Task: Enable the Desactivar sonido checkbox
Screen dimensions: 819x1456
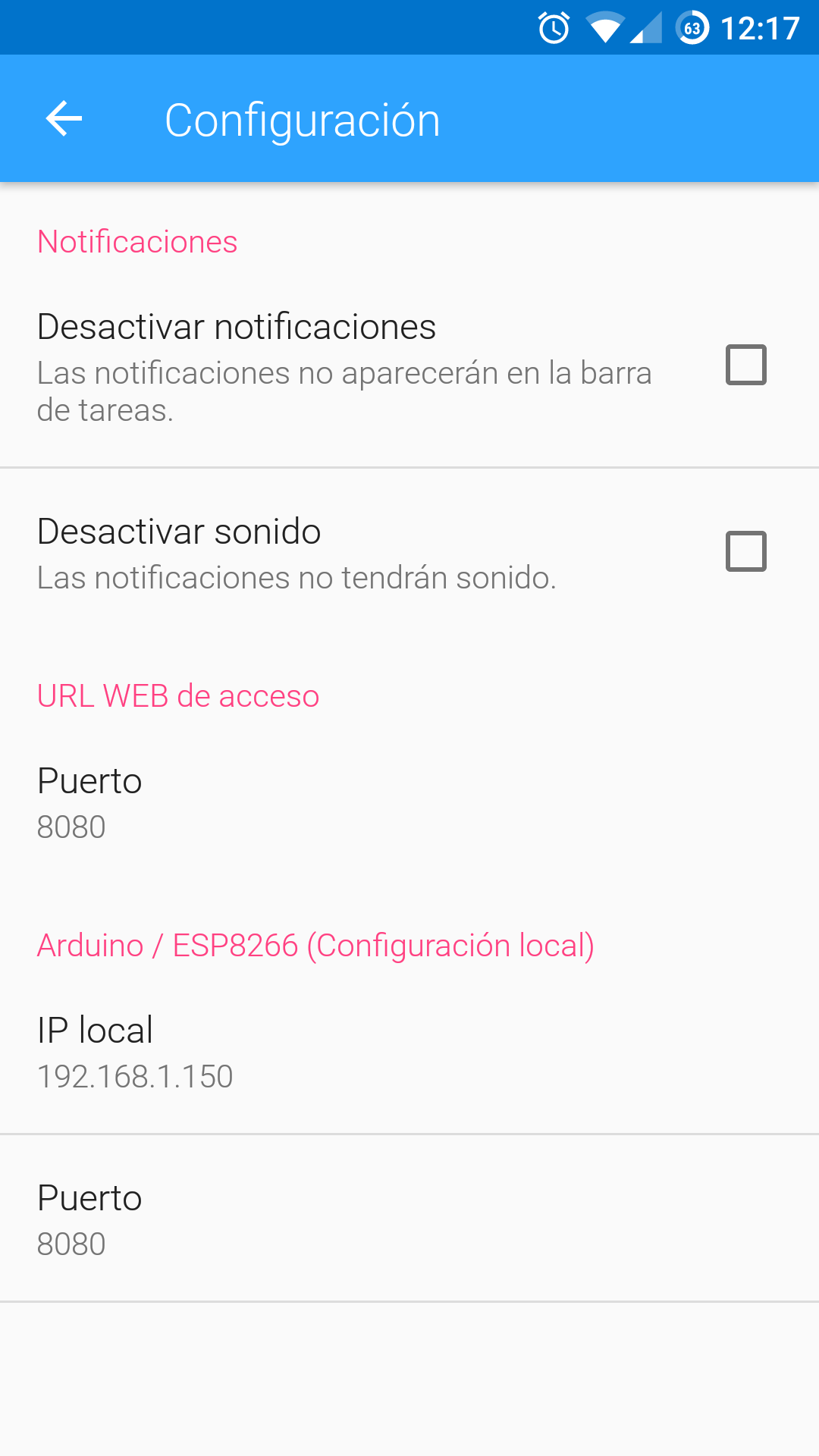Action: (x=746, y=551)
